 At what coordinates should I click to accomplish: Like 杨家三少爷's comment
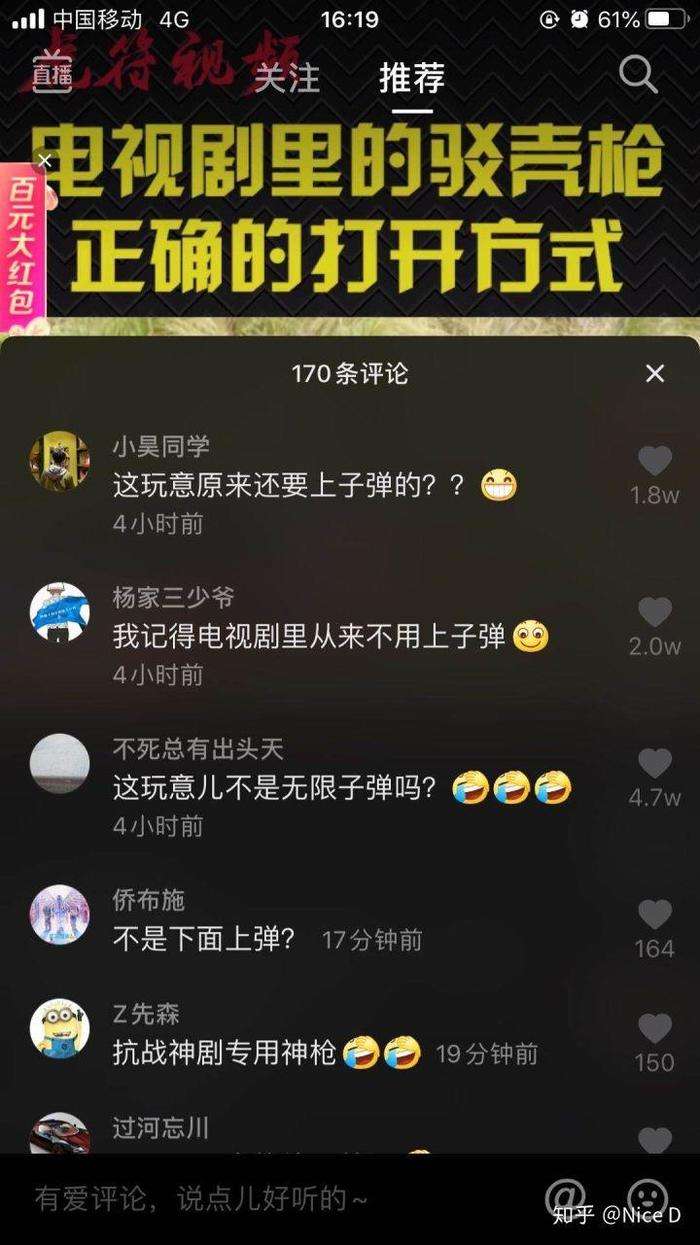pyautogui.click(x=655, y=612)
